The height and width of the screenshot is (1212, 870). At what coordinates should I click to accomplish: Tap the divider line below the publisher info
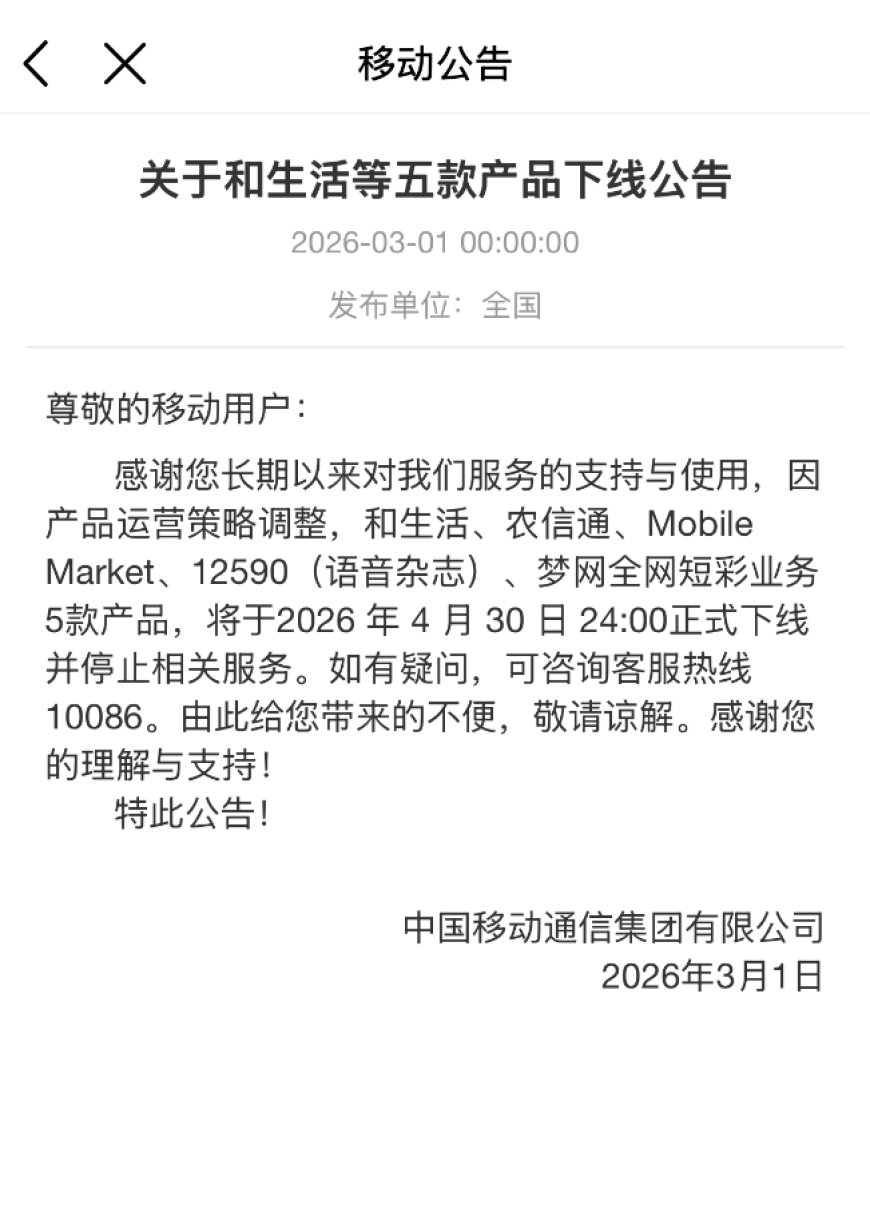435,349
